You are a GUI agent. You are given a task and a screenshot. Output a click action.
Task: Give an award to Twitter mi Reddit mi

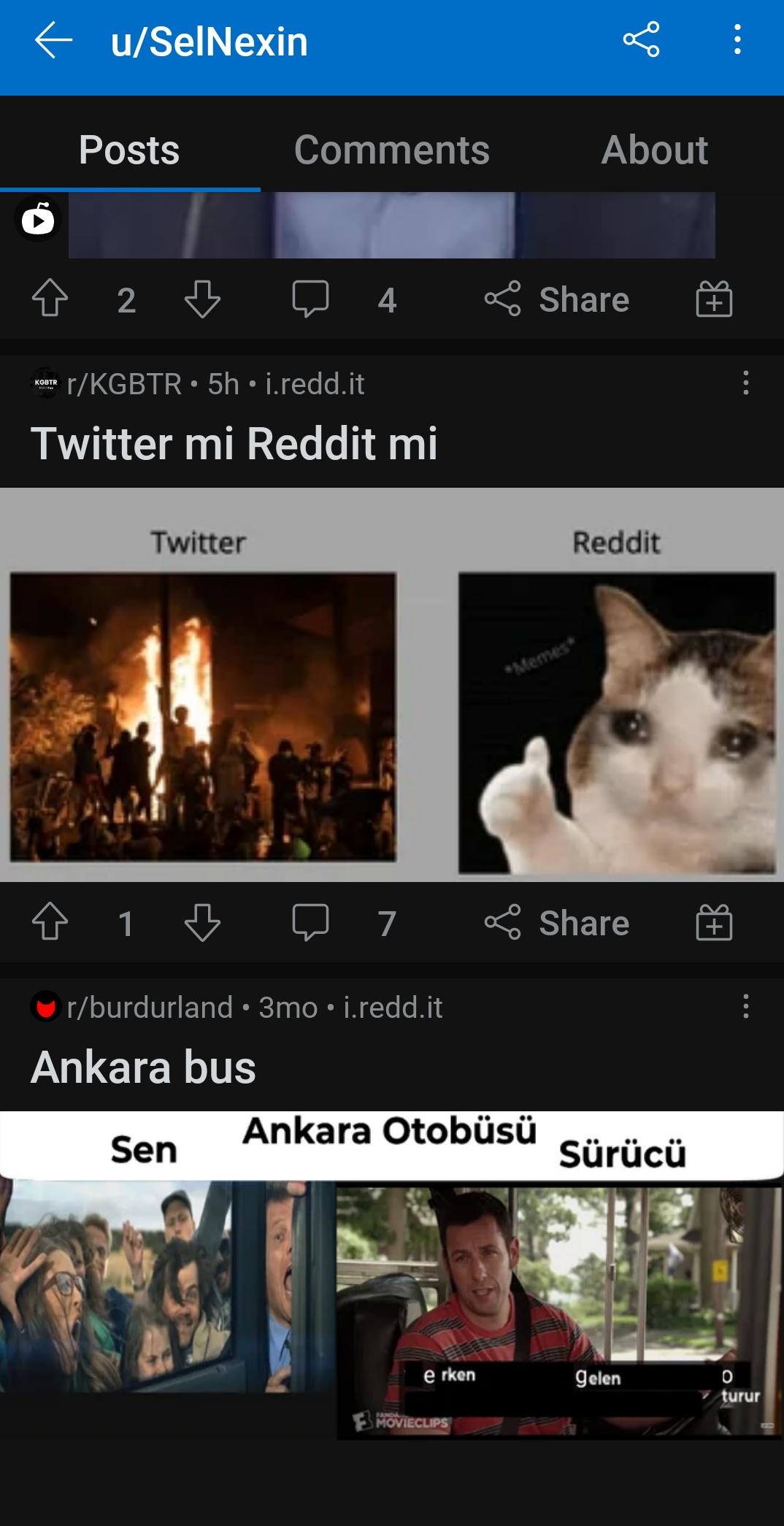(713, 922)
